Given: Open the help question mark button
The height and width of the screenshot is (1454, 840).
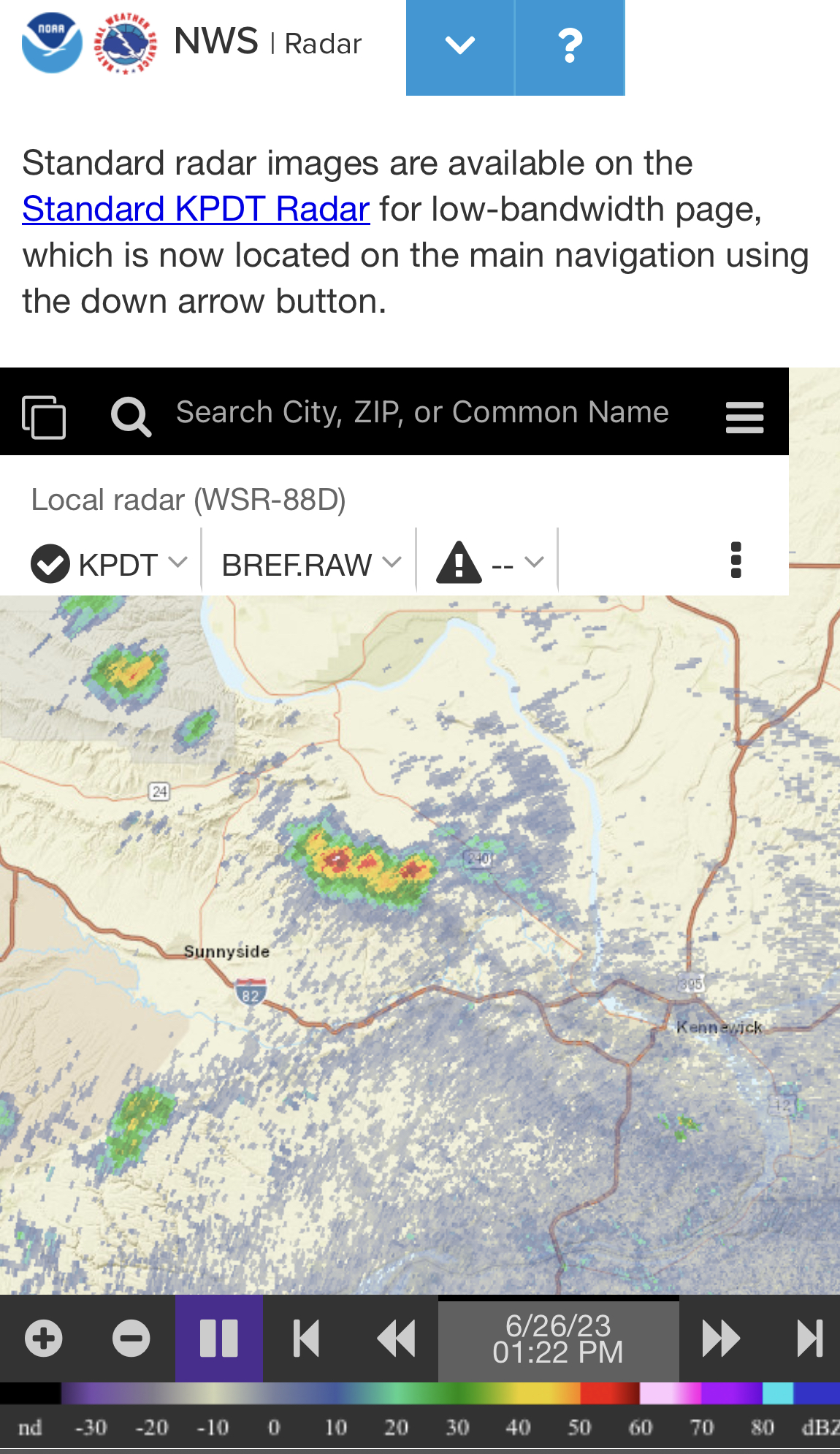Looking at the screenshot, I should (570, 46).
